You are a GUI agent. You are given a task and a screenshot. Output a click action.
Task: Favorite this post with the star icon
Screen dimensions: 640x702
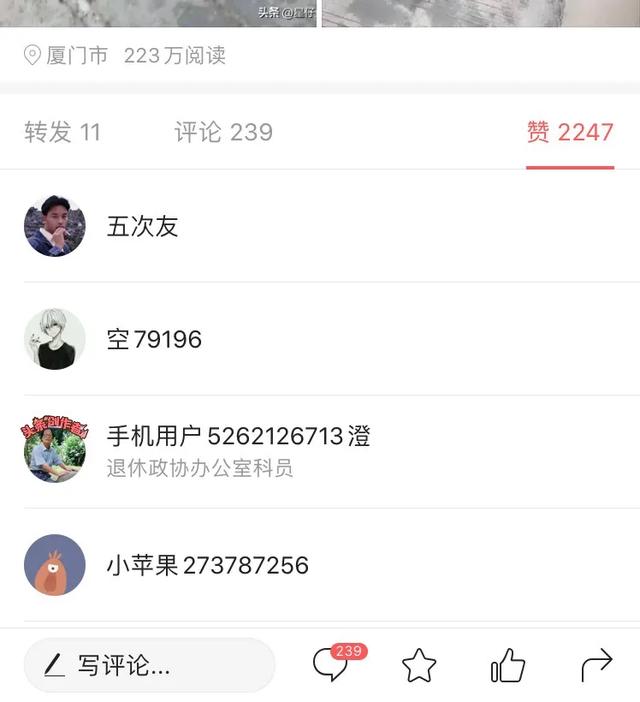pos(419,665)
